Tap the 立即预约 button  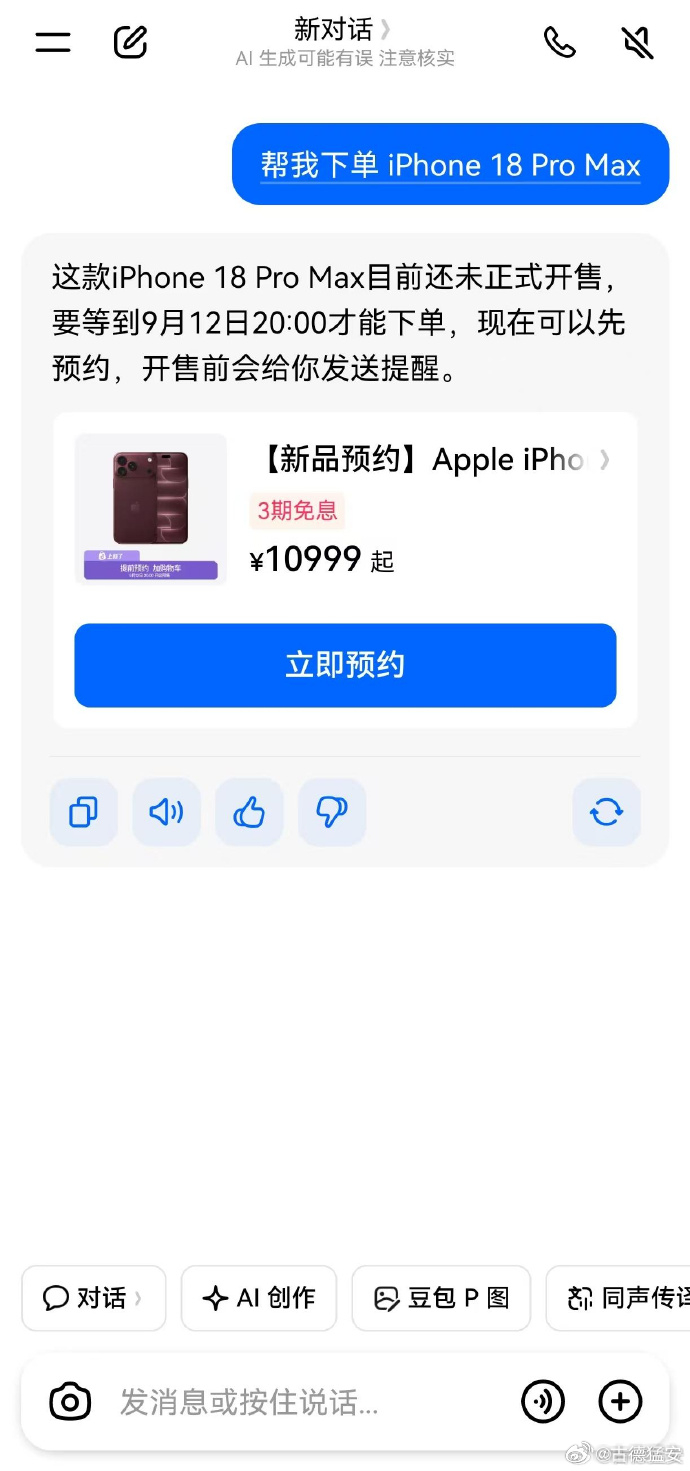point(345,665)
